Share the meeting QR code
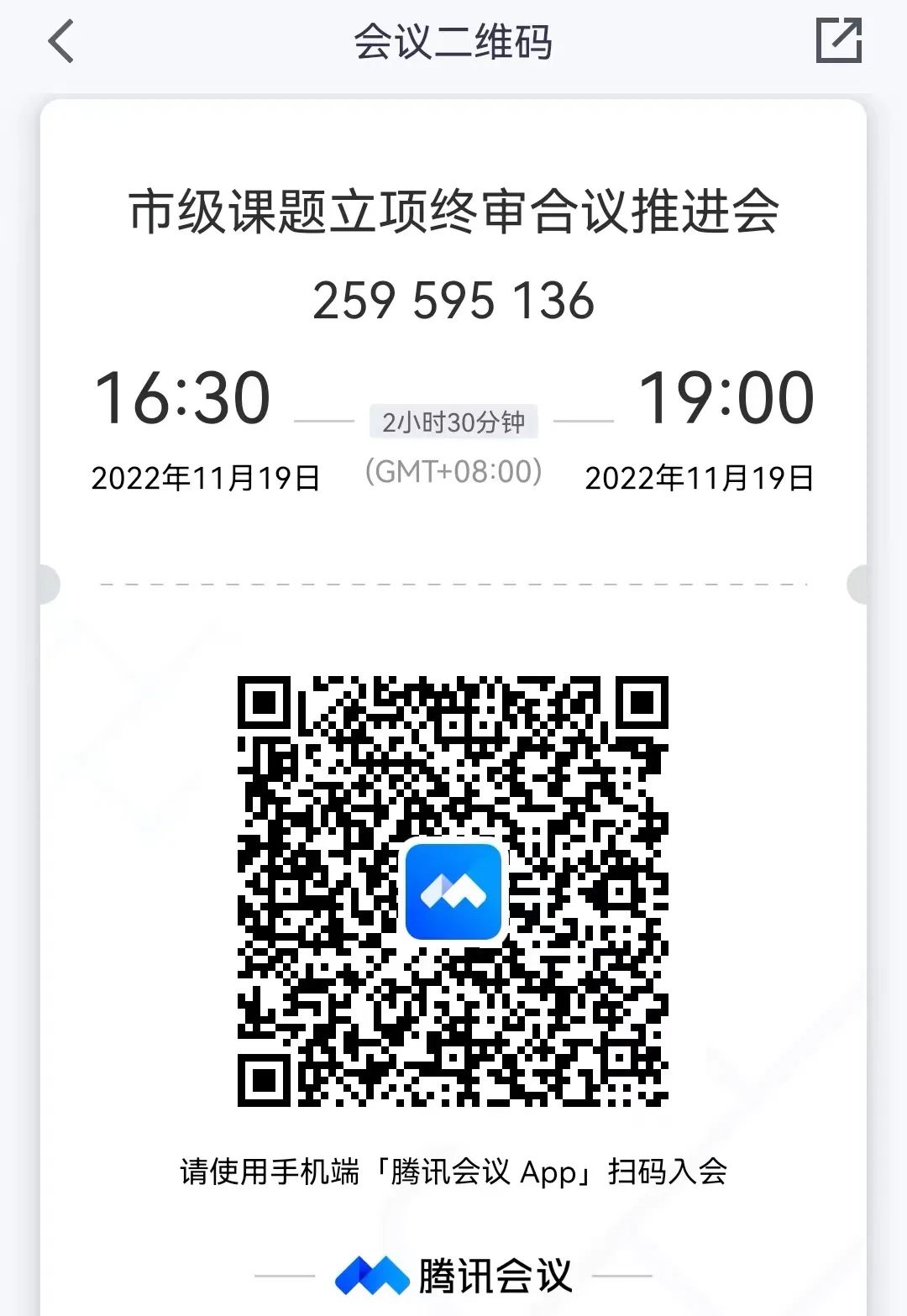The image size is (907, 1316). point(839,40)
